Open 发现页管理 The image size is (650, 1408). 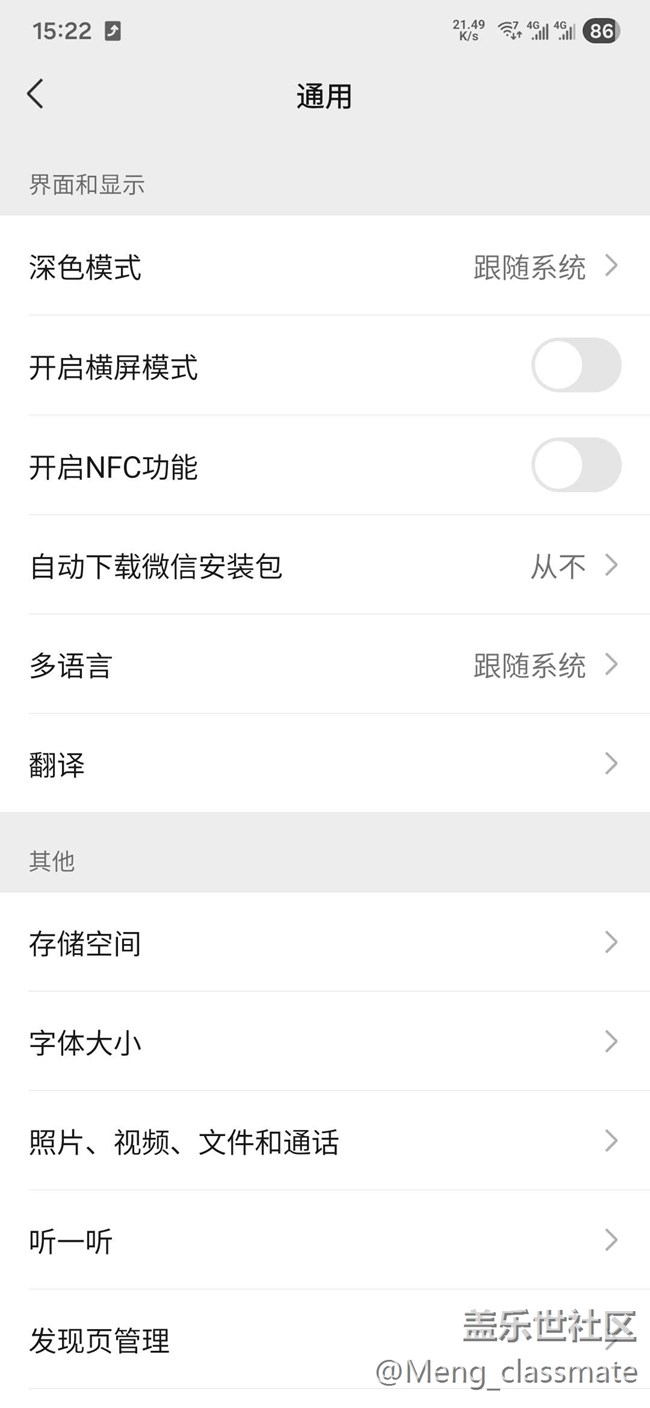(250, 1340)
